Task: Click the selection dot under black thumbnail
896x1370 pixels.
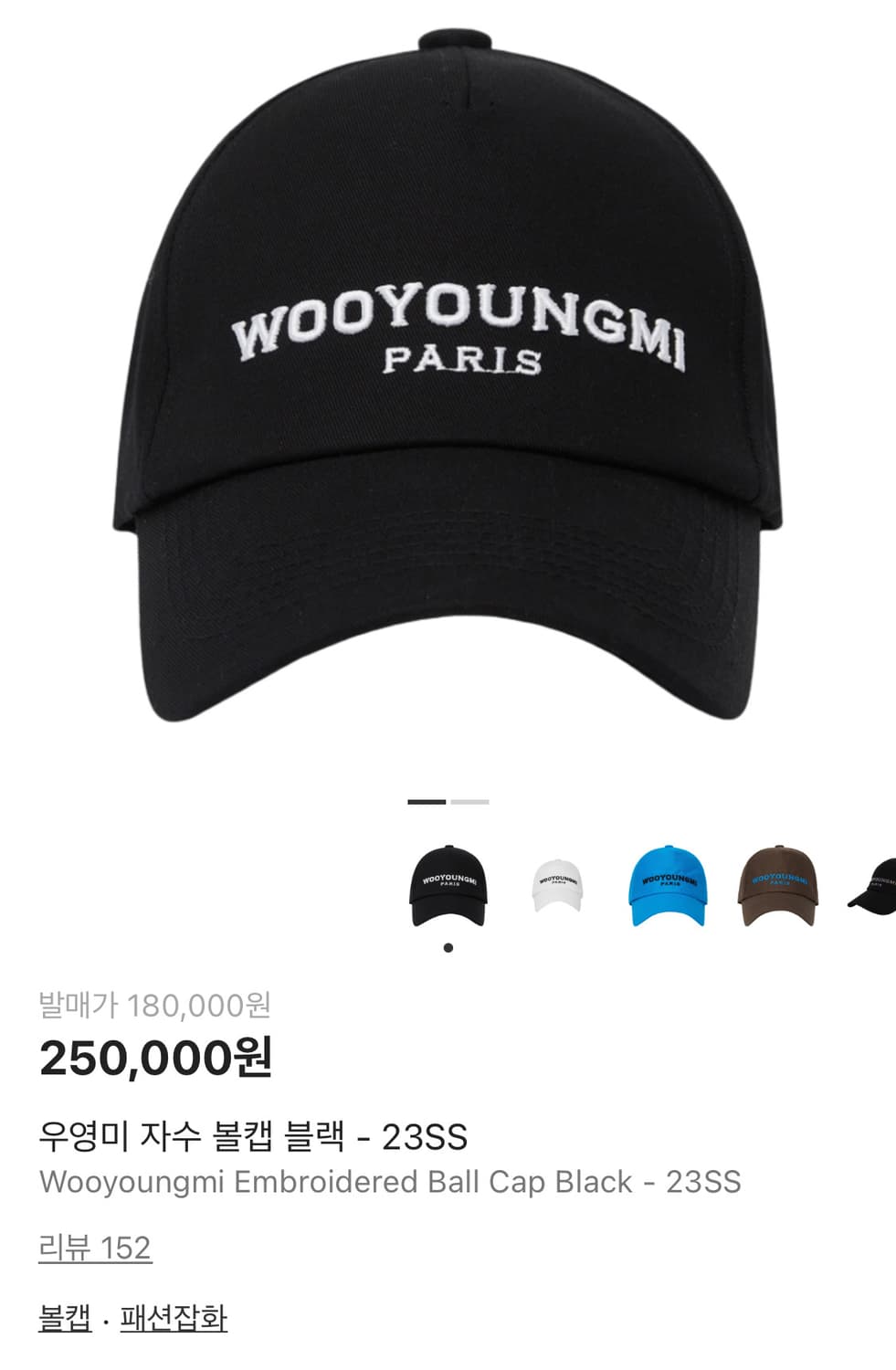Action: point(448,948)
